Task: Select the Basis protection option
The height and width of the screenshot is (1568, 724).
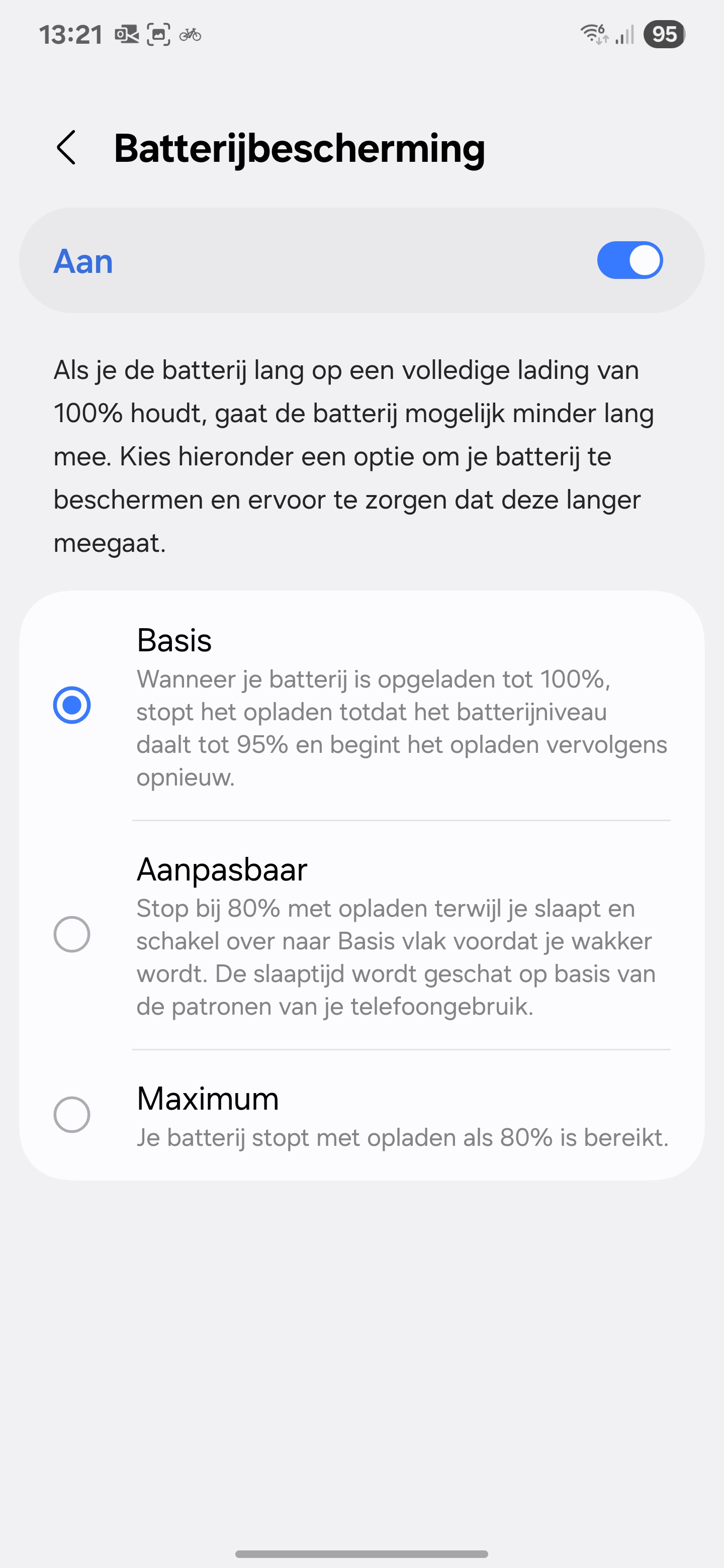Action: pyautogui.click(x=72, y=705)
